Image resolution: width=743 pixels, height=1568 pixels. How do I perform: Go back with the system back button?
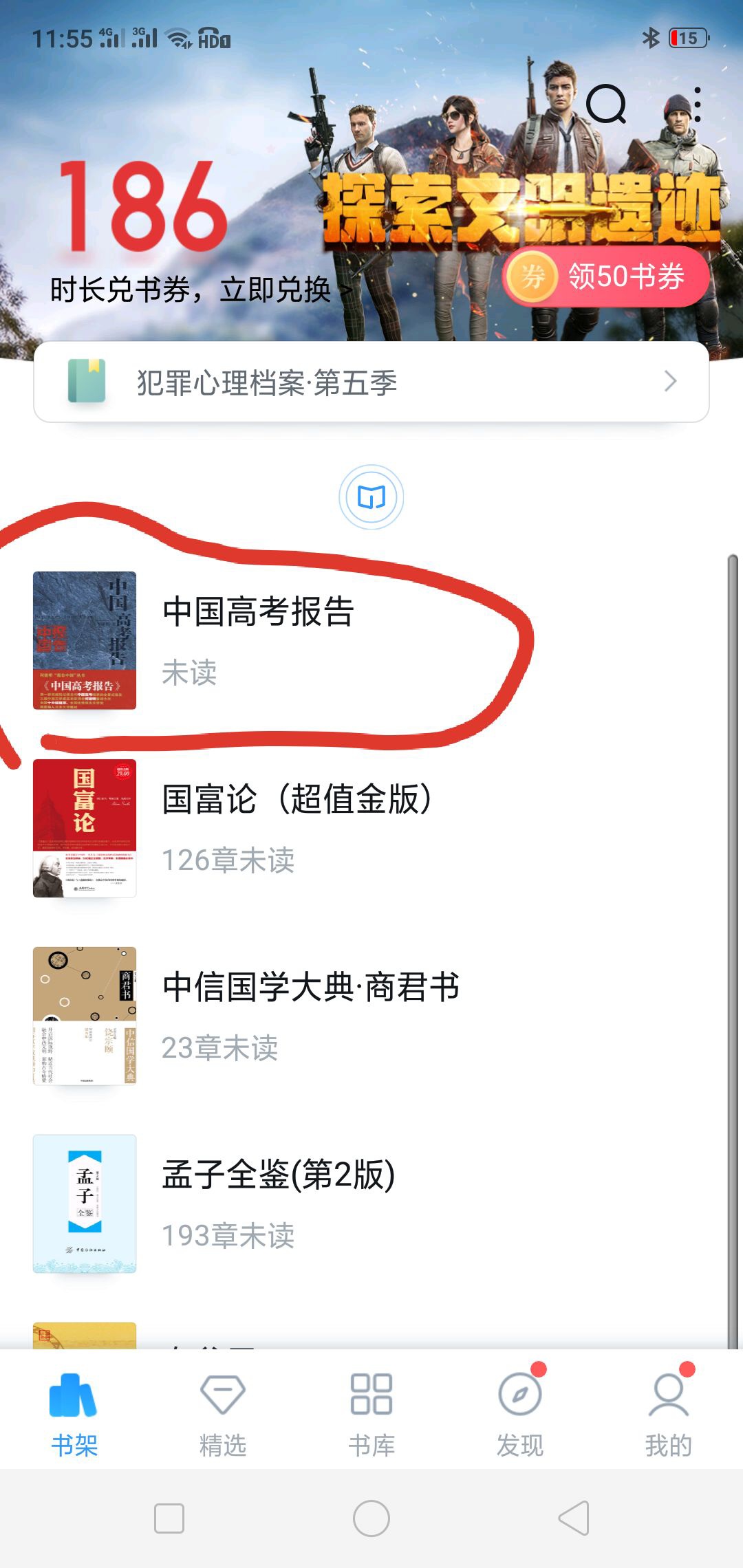point(574,1518)
